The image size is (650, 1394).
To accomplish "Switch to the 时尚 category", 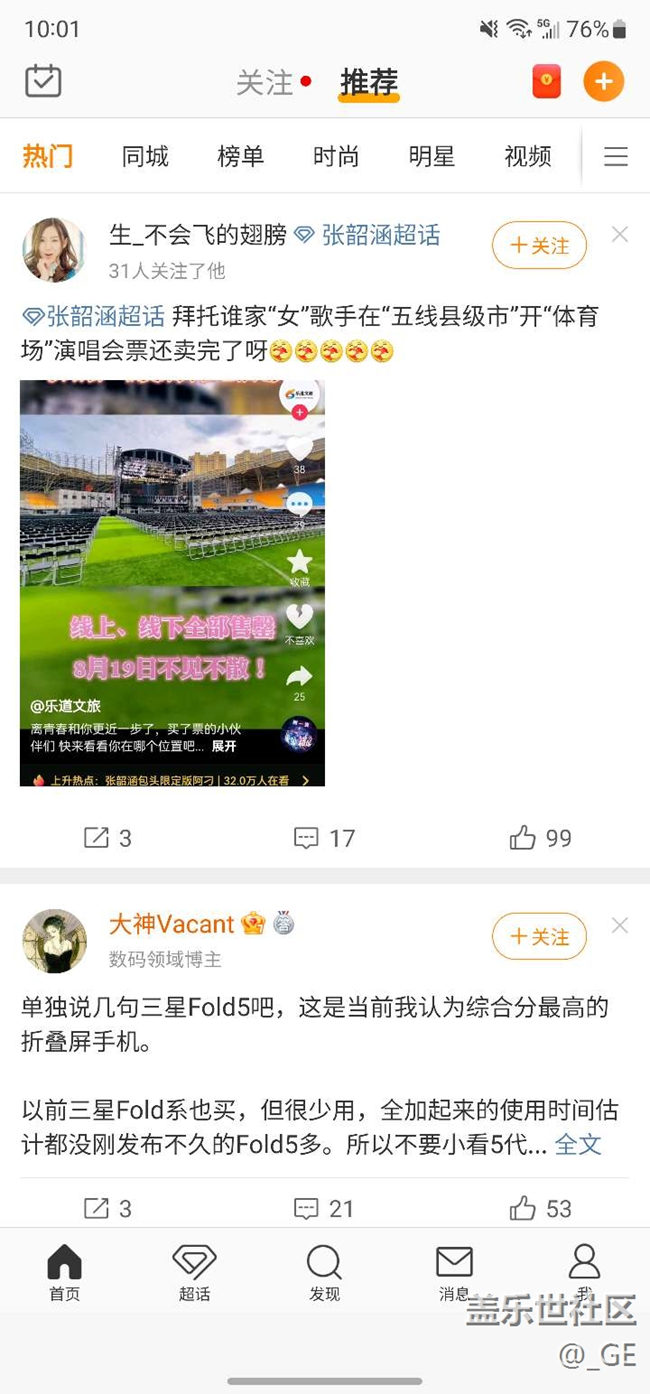I will point(336,156).
